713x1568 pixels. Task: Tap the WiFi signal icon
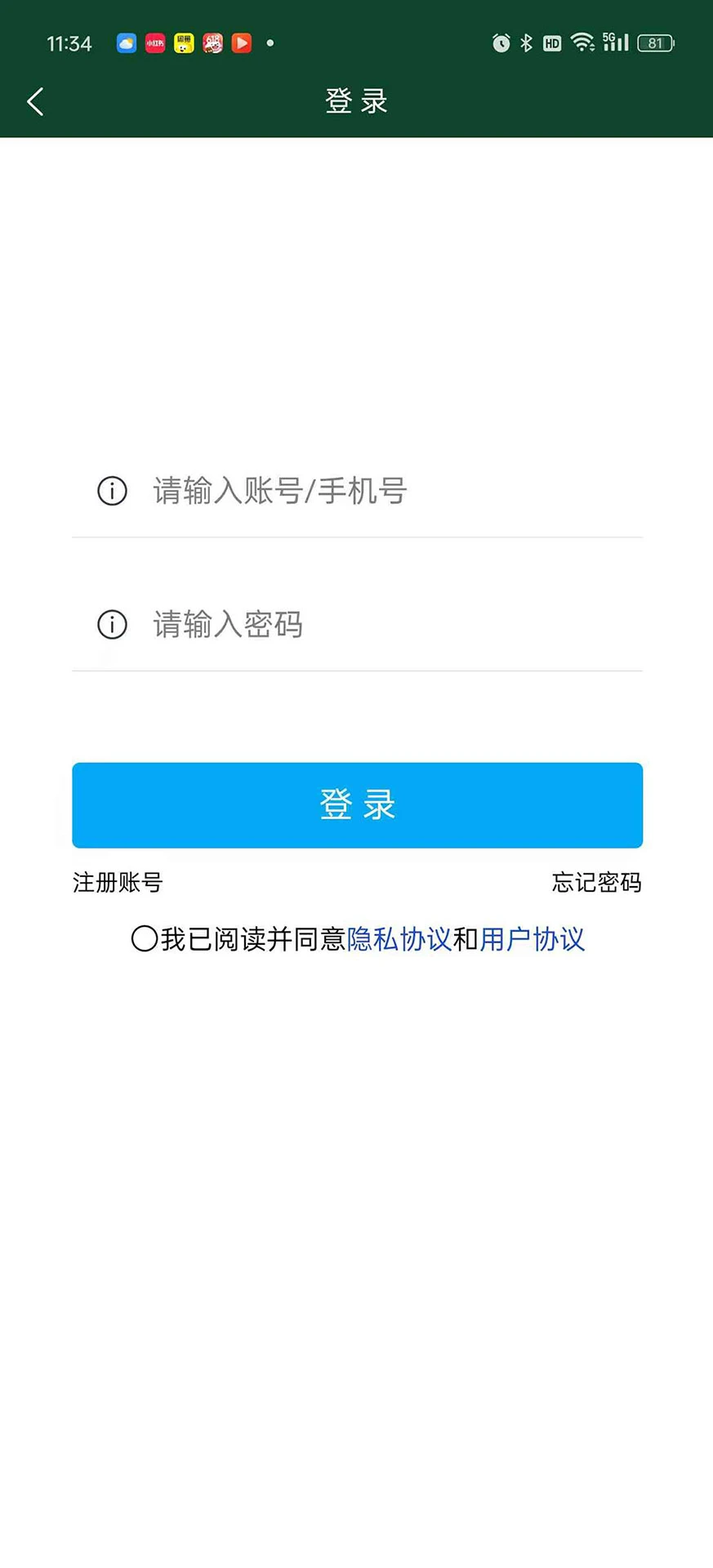click(583, 42)
